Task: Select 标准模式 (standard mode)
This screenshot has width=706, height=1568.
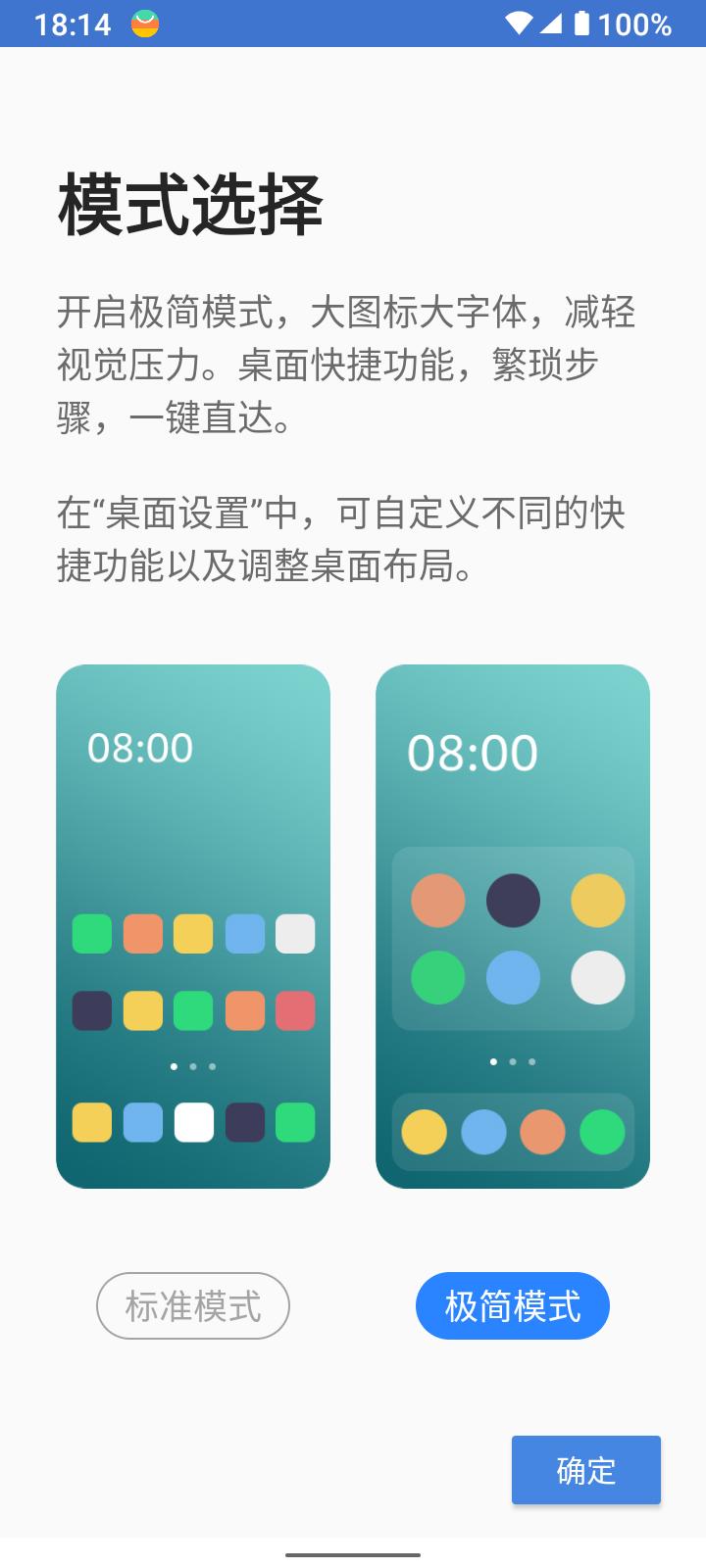Action: (x=192, y=1305)
